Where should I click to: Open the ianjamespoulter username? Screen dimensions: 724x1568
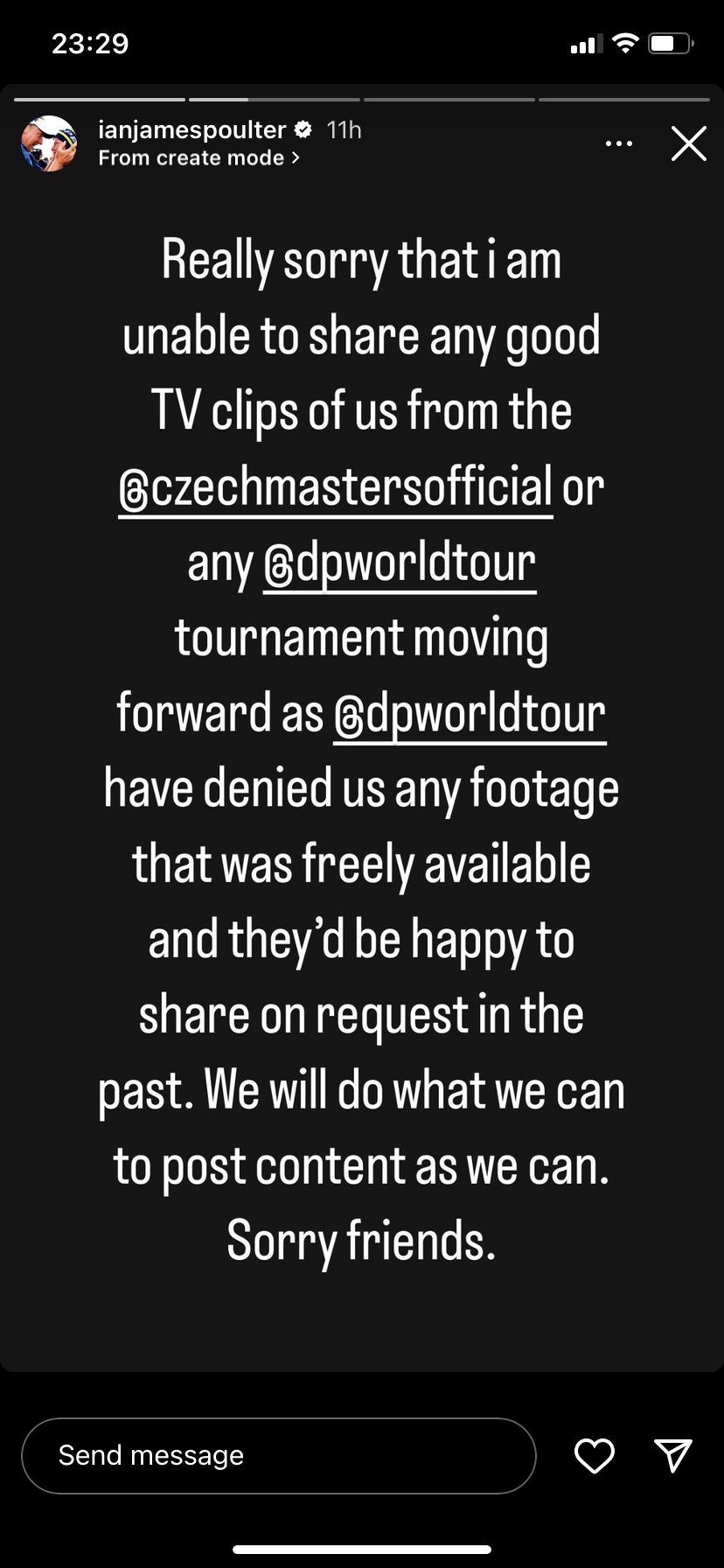coord(191,130)
